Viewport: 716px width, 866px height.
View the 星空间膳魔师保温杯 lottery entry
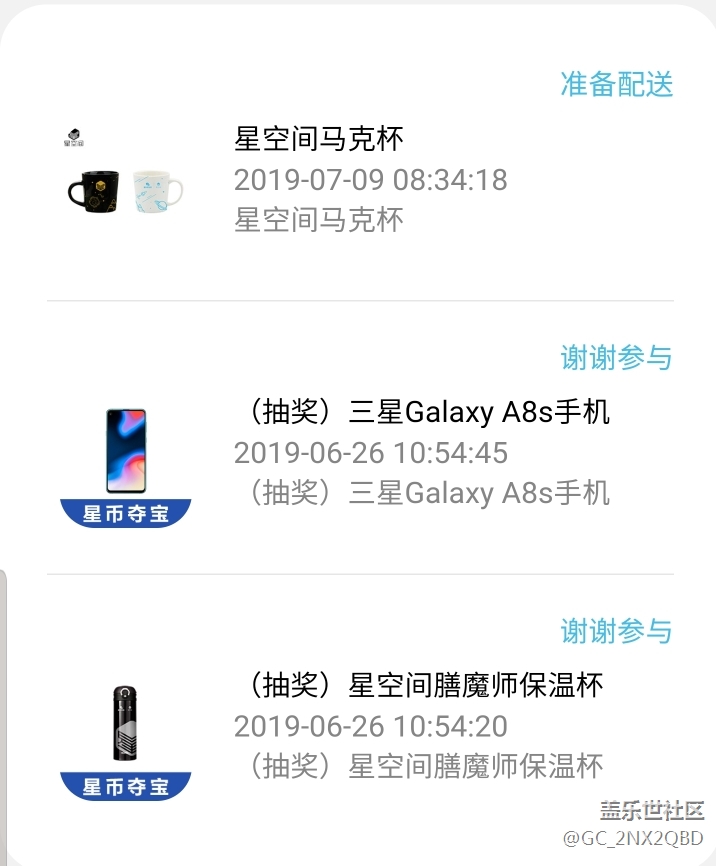coord(425,686)
